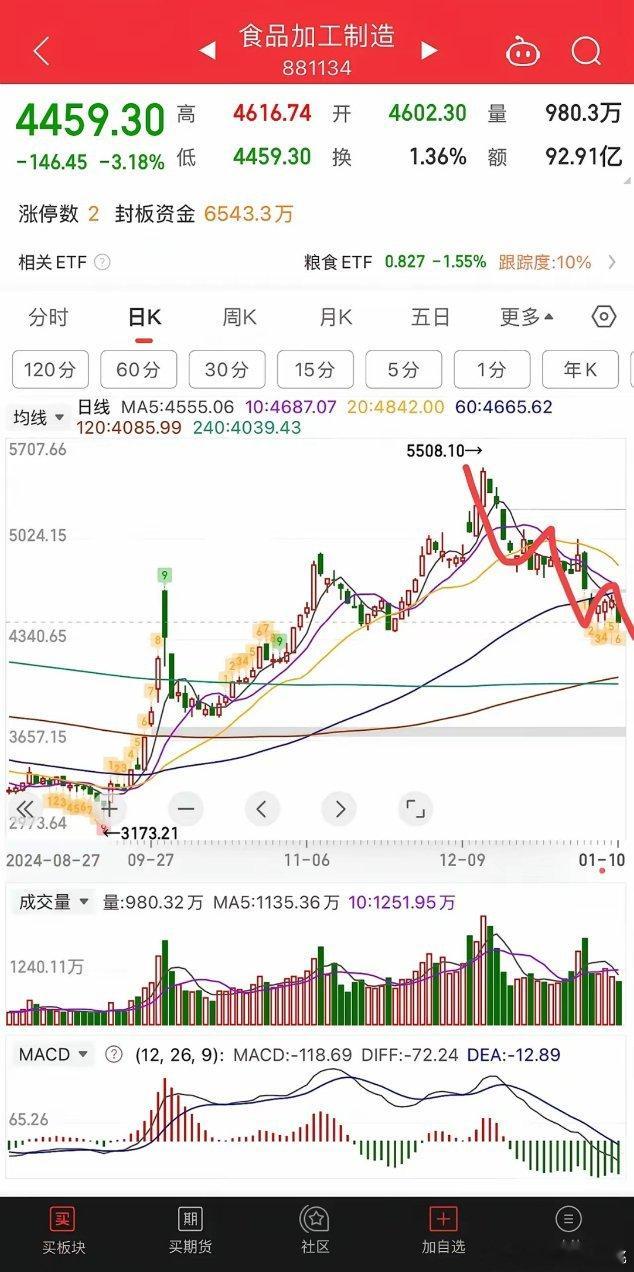The image size is (634, 1272).
Task: Jump to previous sector with left triangle
Action: click(x=207, y=50)
